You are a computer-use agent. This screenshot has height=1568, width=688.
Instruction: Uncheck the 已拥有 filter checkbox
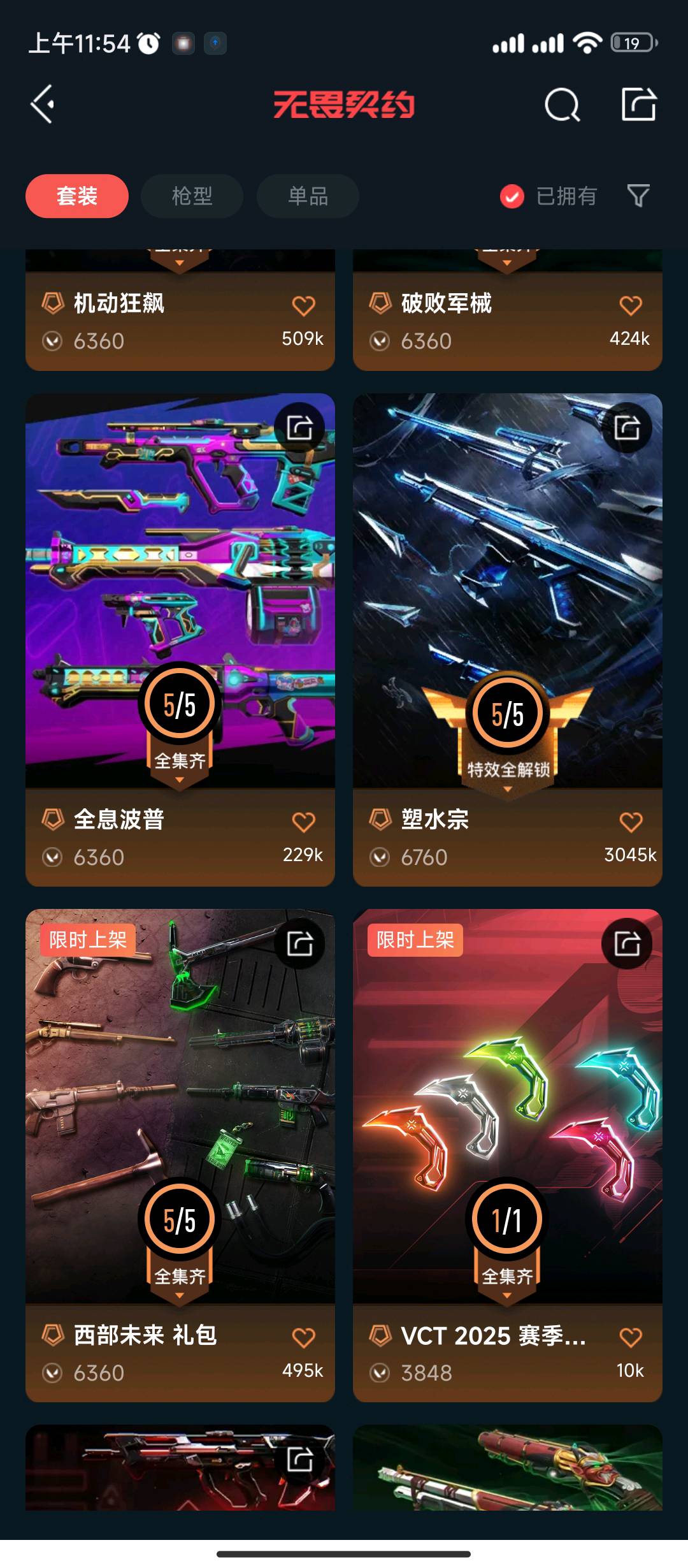click(512, 196)
